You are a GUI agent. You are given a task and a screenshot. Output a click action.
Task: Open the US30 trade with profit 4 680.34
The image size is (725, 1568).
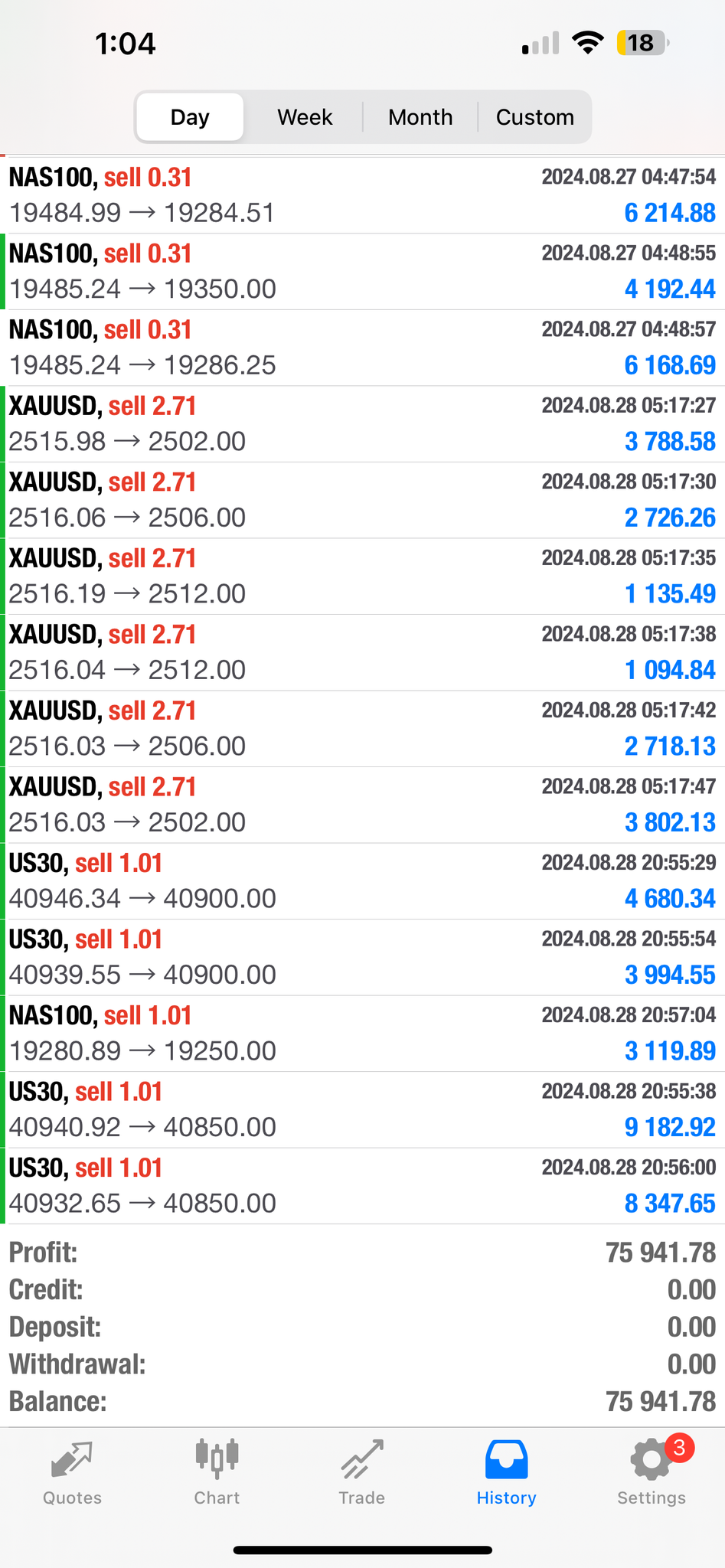(x=362, y=881)
